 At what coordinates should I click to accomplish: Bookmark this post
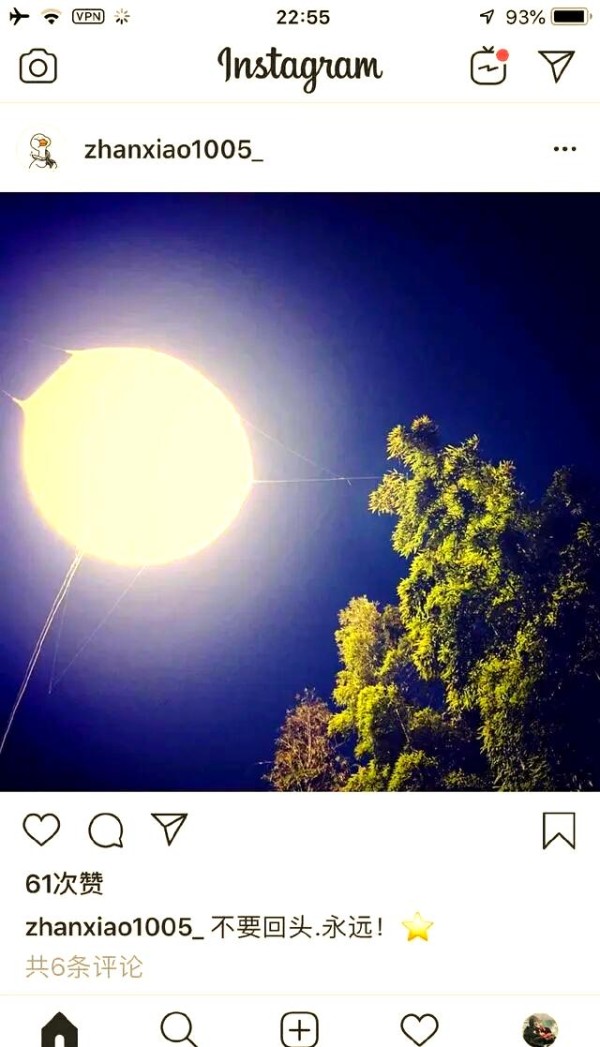point(558,830)
